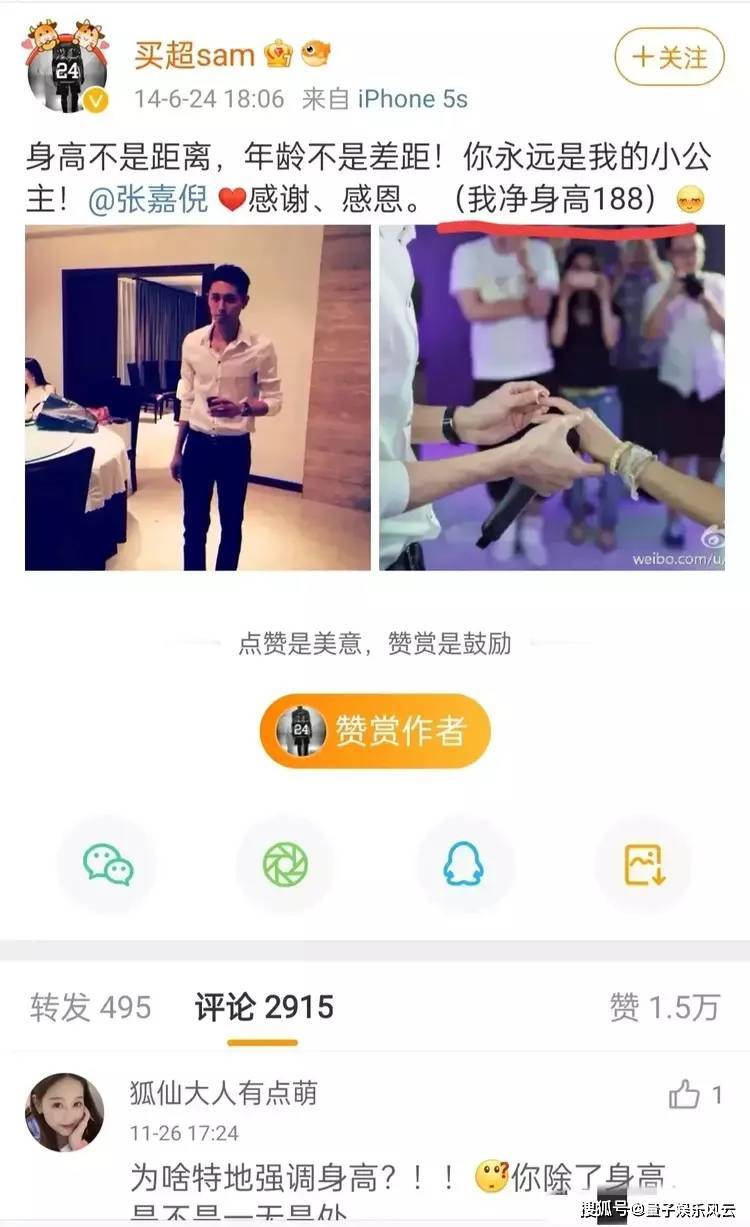
Task: Save the post as a picture
Action: coord(644,864)
